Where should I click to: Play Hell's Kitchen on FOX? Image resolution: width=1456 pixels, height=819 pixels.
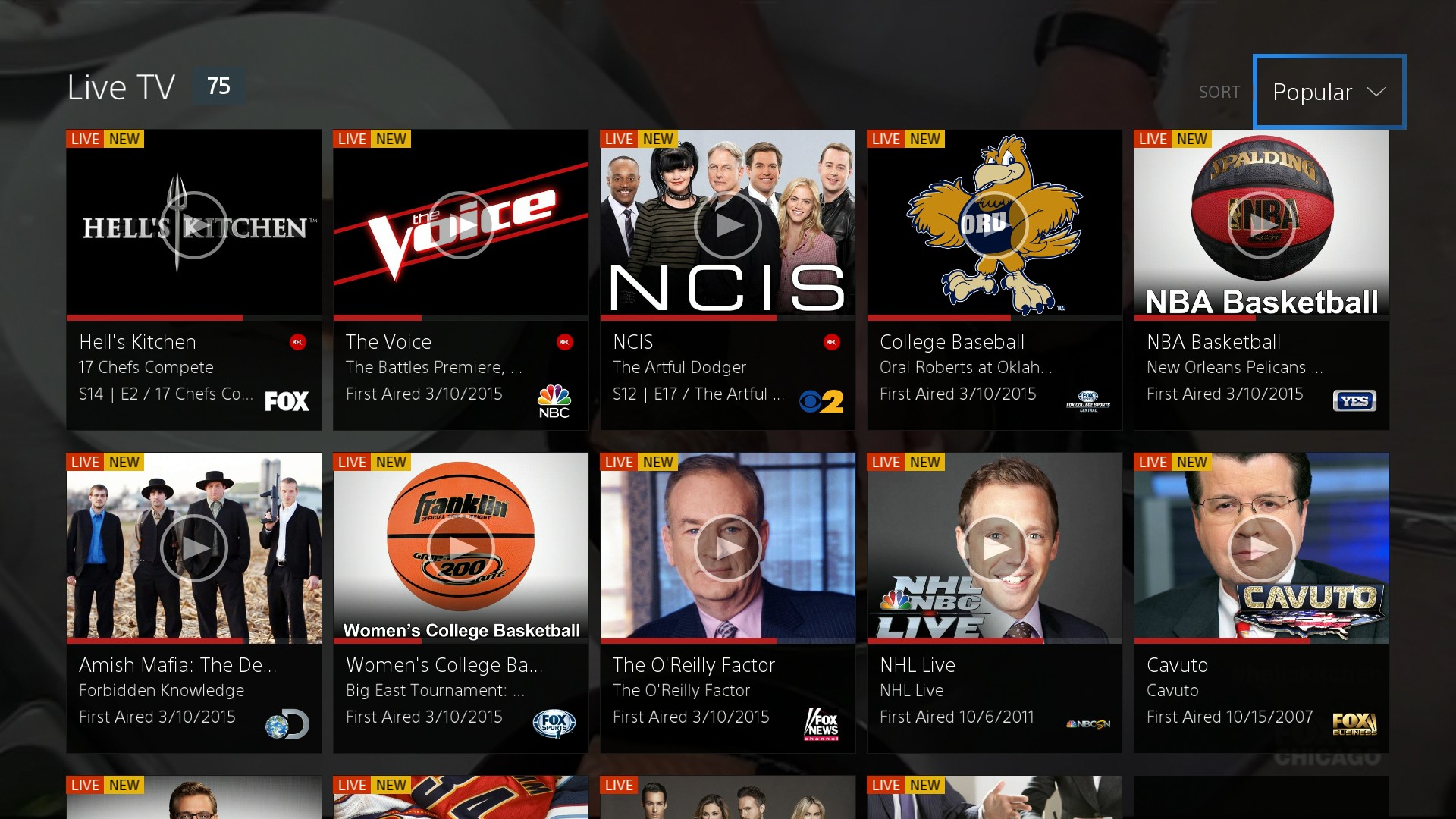point(194,225)
